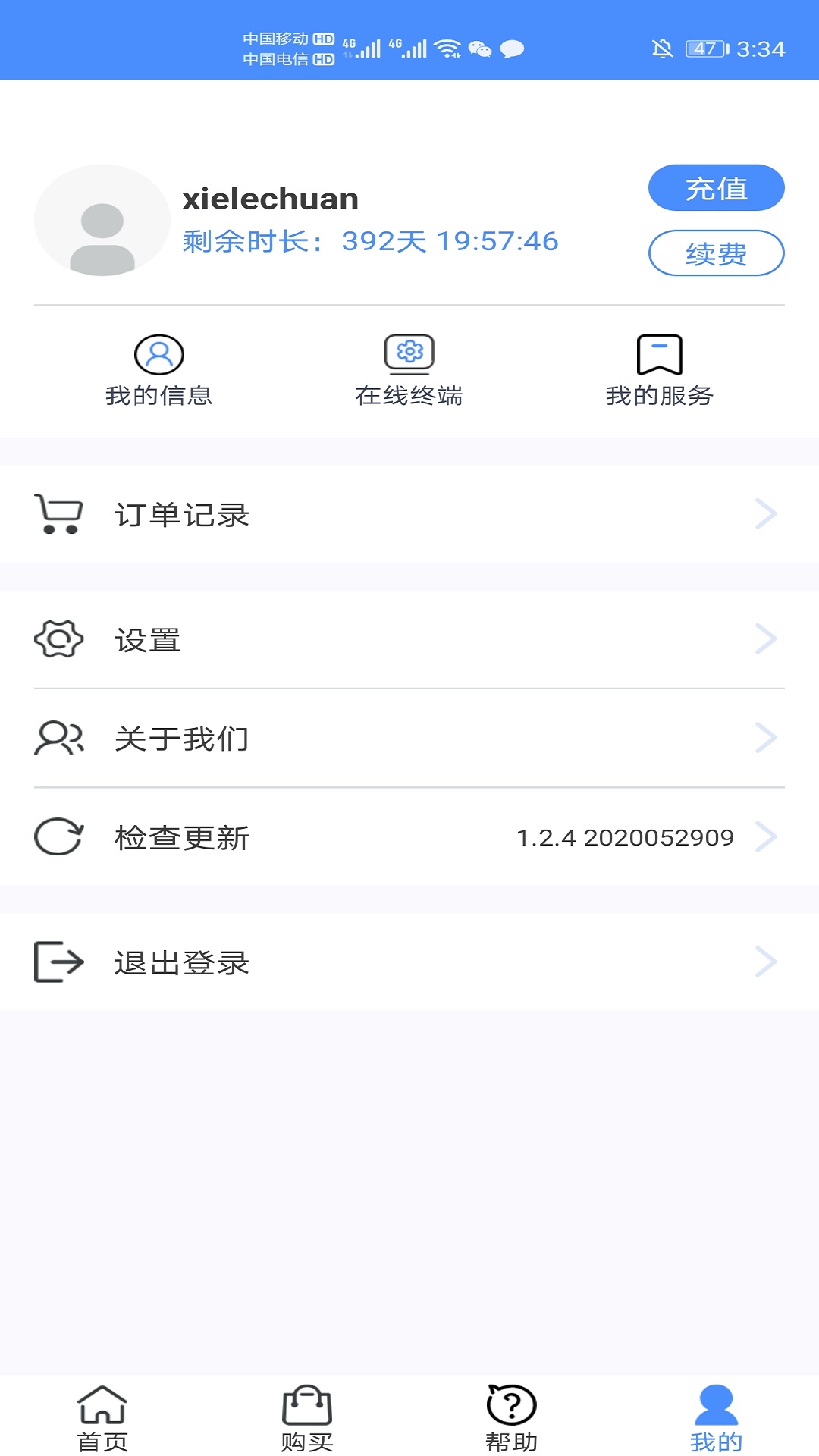The image size is (819, 1456).
Task: Open 关于我们 about us
Action: (x=409, y=738)
